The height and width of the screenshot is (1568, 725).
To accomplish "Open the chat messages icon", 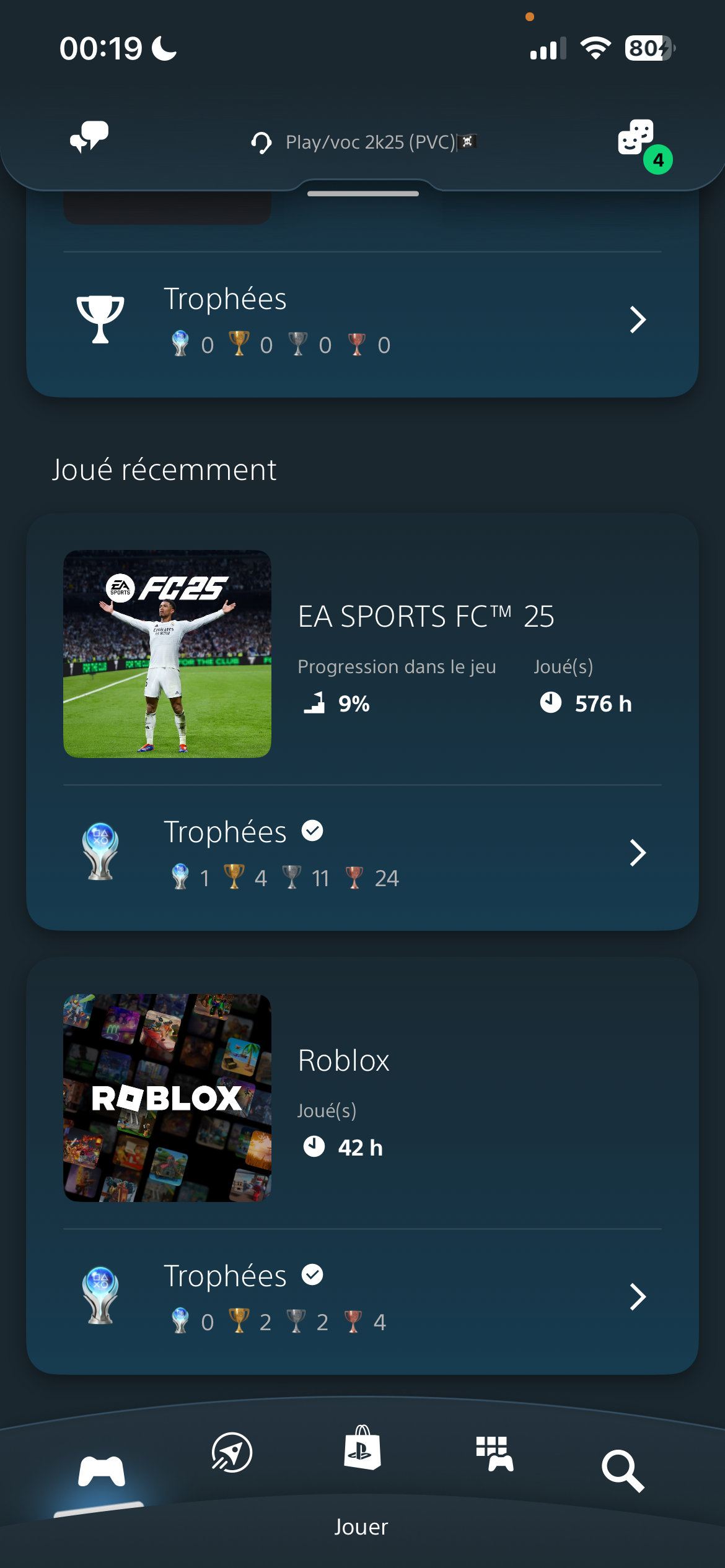I will tap(89, 137).
